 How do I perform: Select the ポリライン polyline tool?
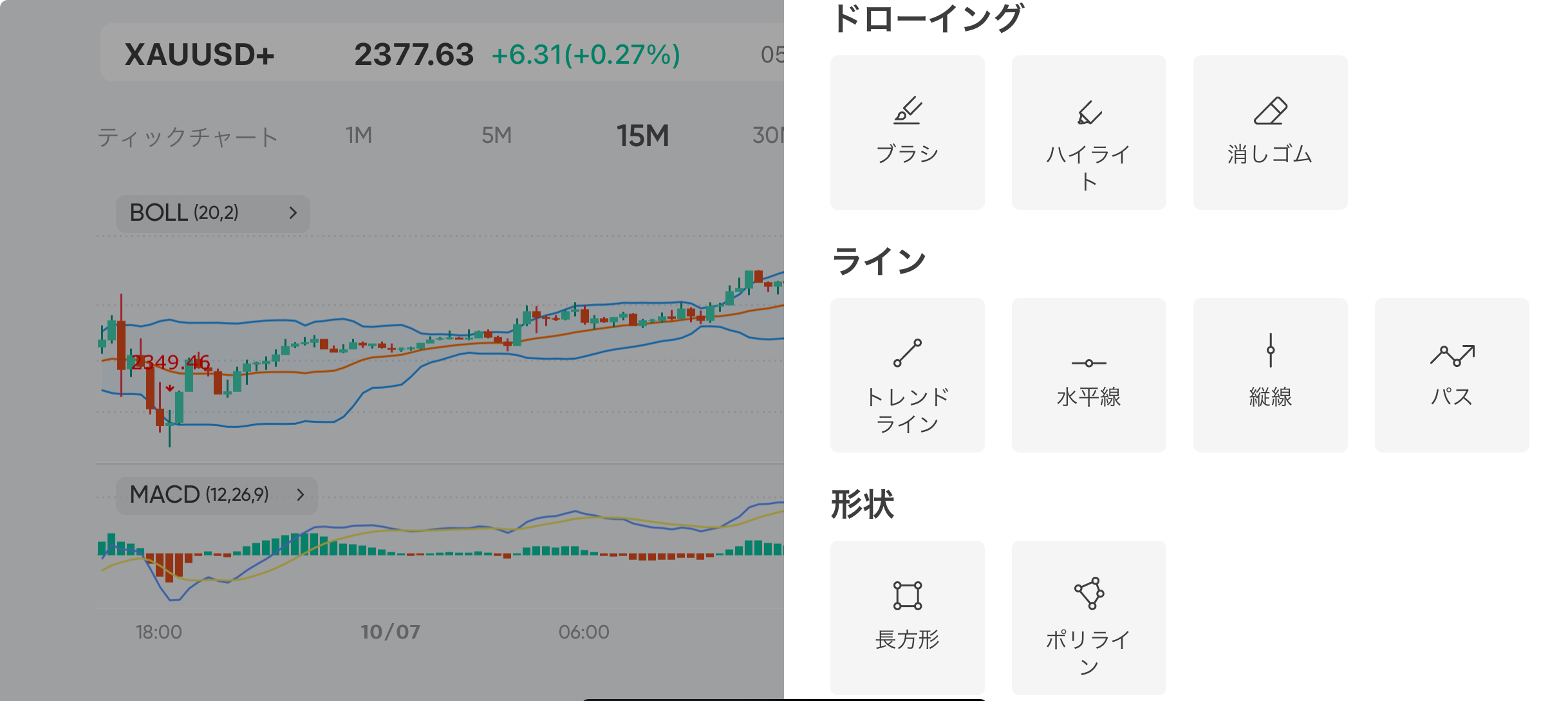pos(1088,617)
